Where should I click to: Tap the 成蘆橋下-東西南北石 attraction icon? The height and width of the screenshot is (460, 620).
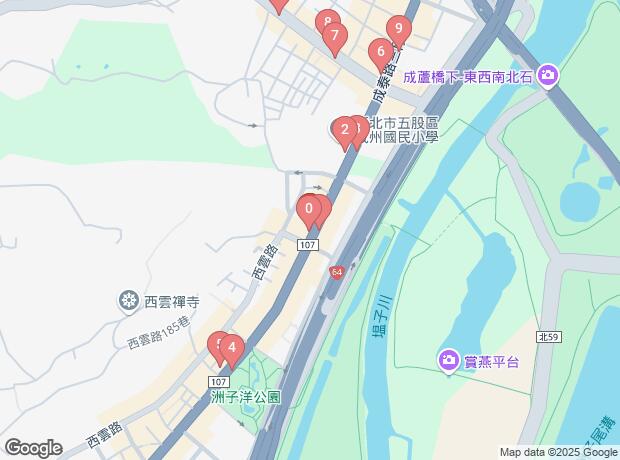click(547, 76)
